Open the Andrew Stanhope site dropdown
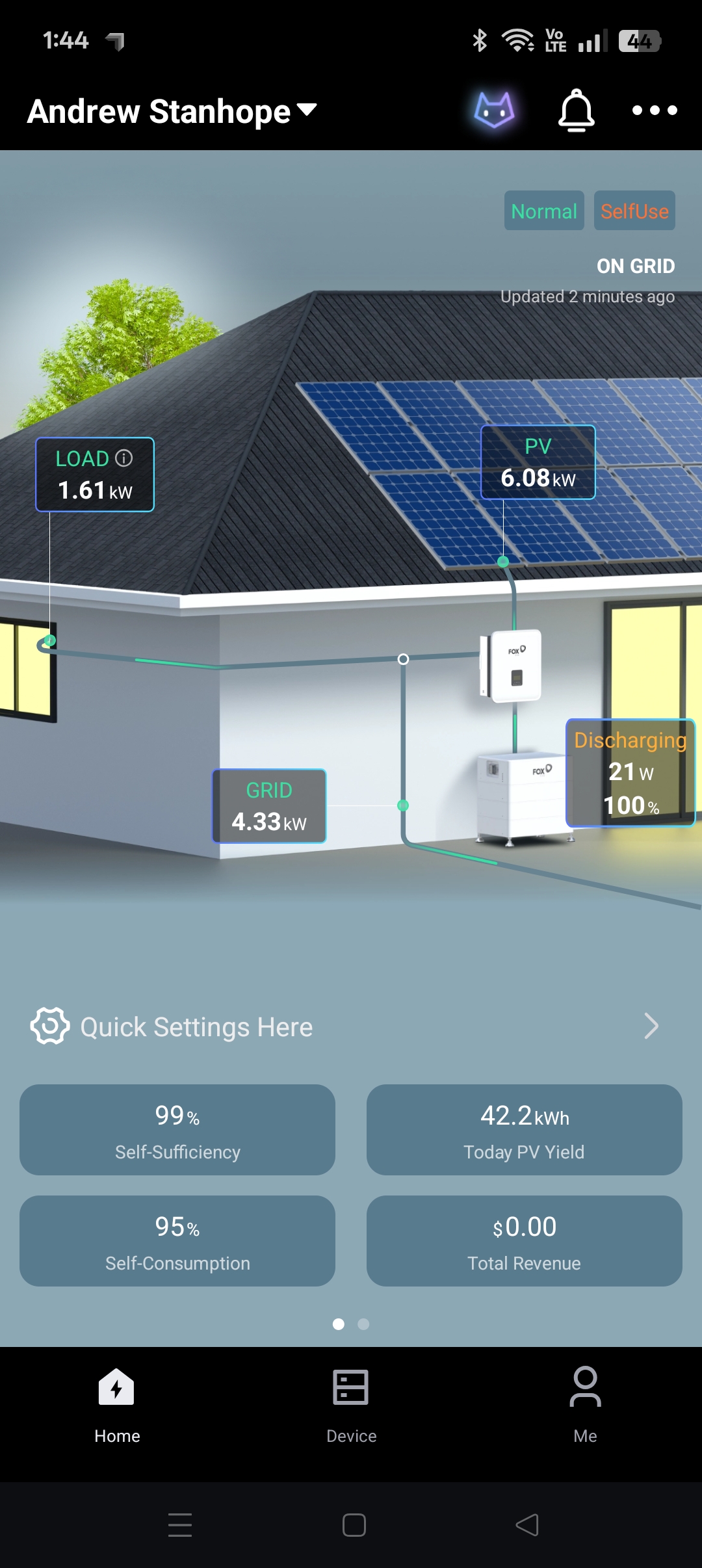 (172, 111)
